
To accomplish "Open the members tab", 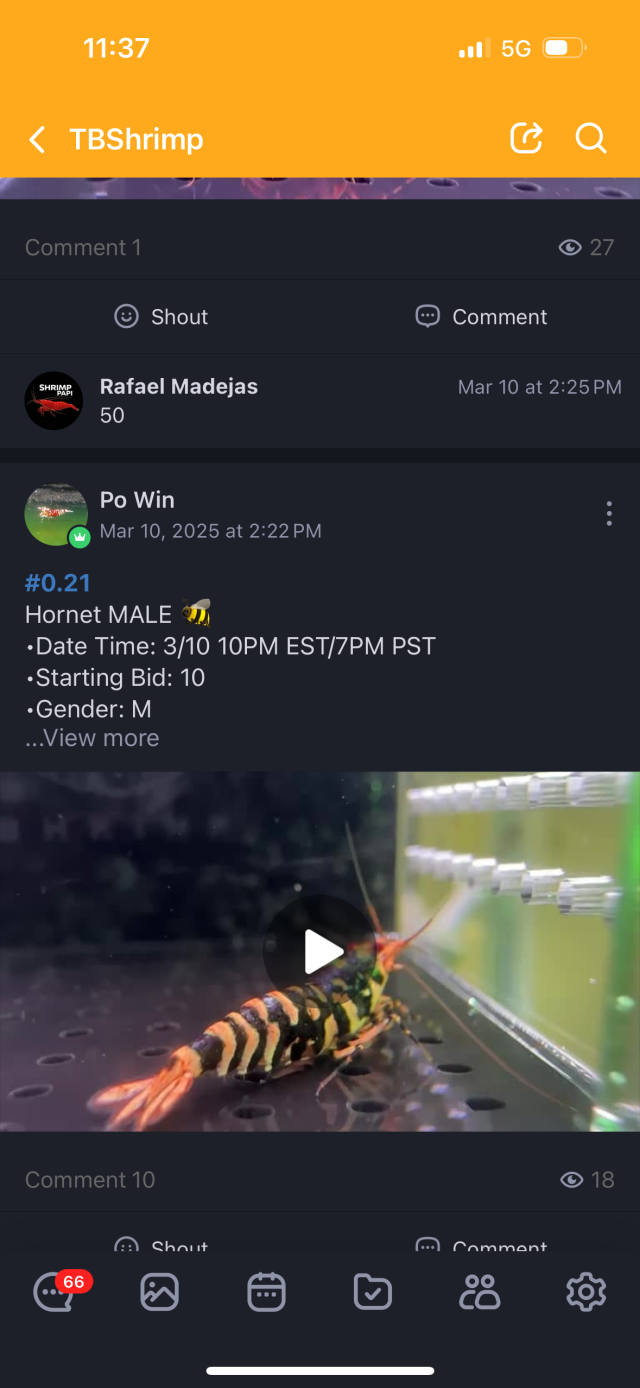I will (x=479, y=1292).
